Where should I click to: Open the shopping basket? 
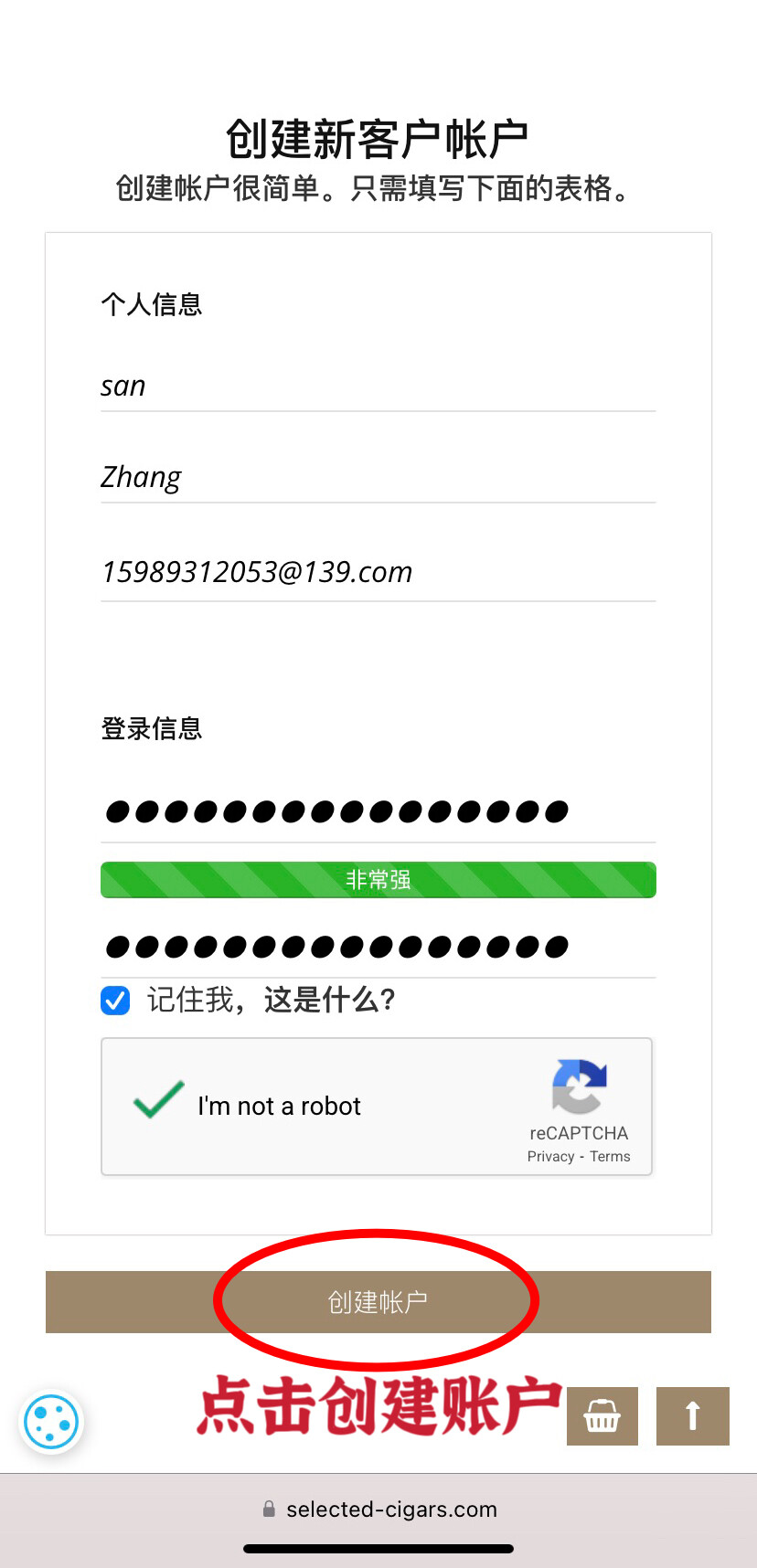pyautogui.click(x=602, y=1416)
